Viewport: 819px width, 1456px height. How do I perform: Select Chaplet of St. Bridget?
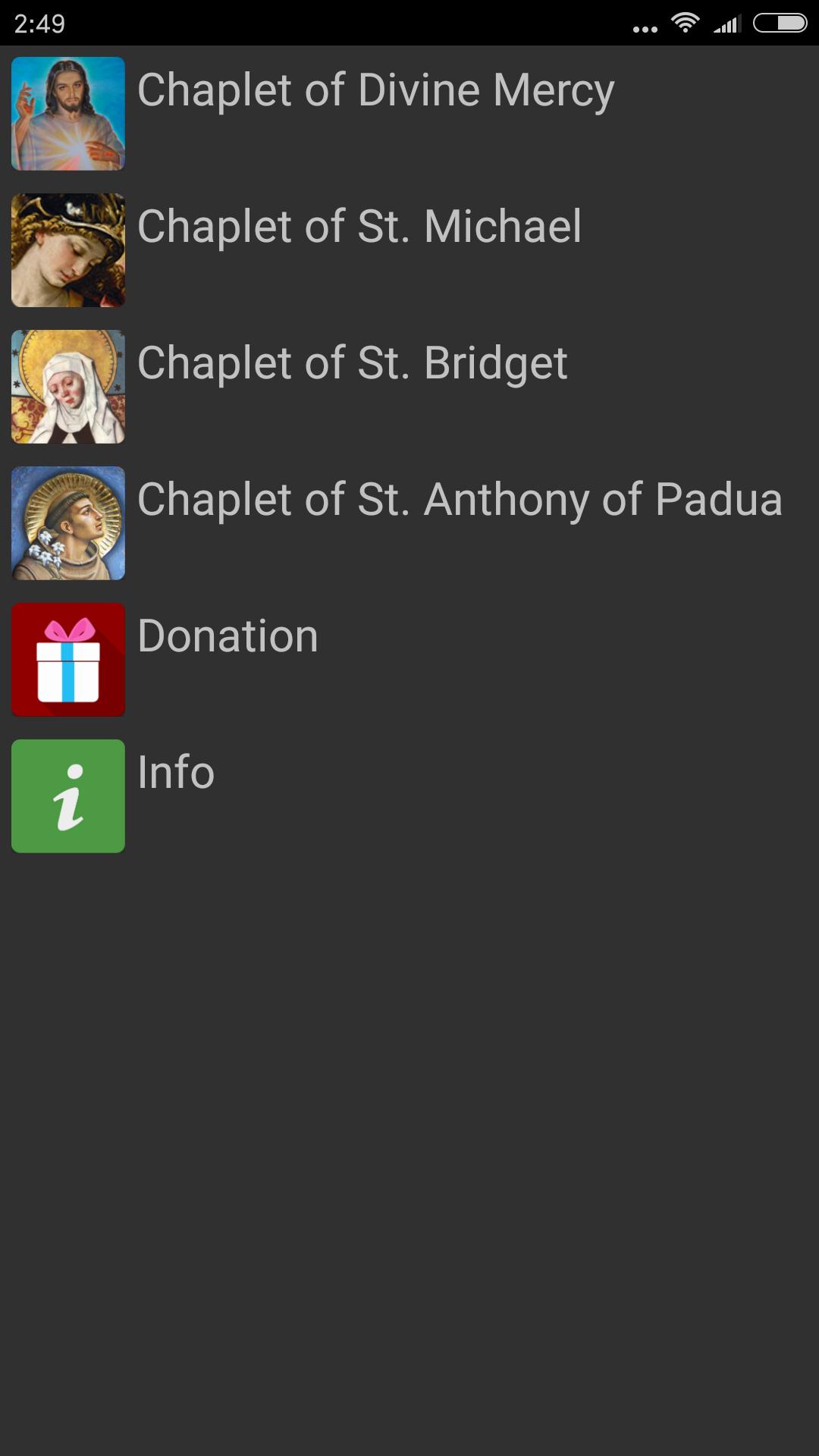pyautogui.click(x=351, y=362)
